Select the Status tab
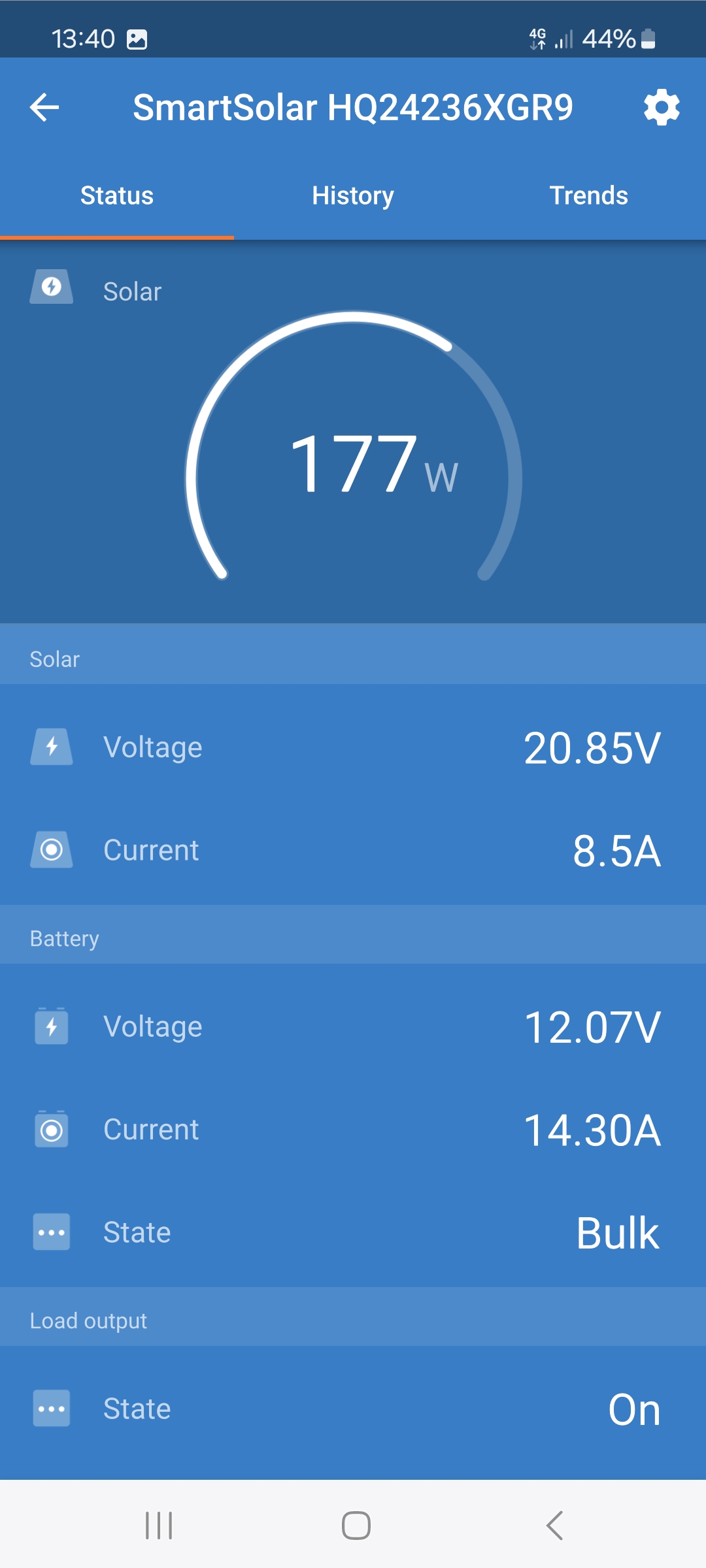Image resolution: width=706 pixels, height=1568 pixels. coord(117,195)
